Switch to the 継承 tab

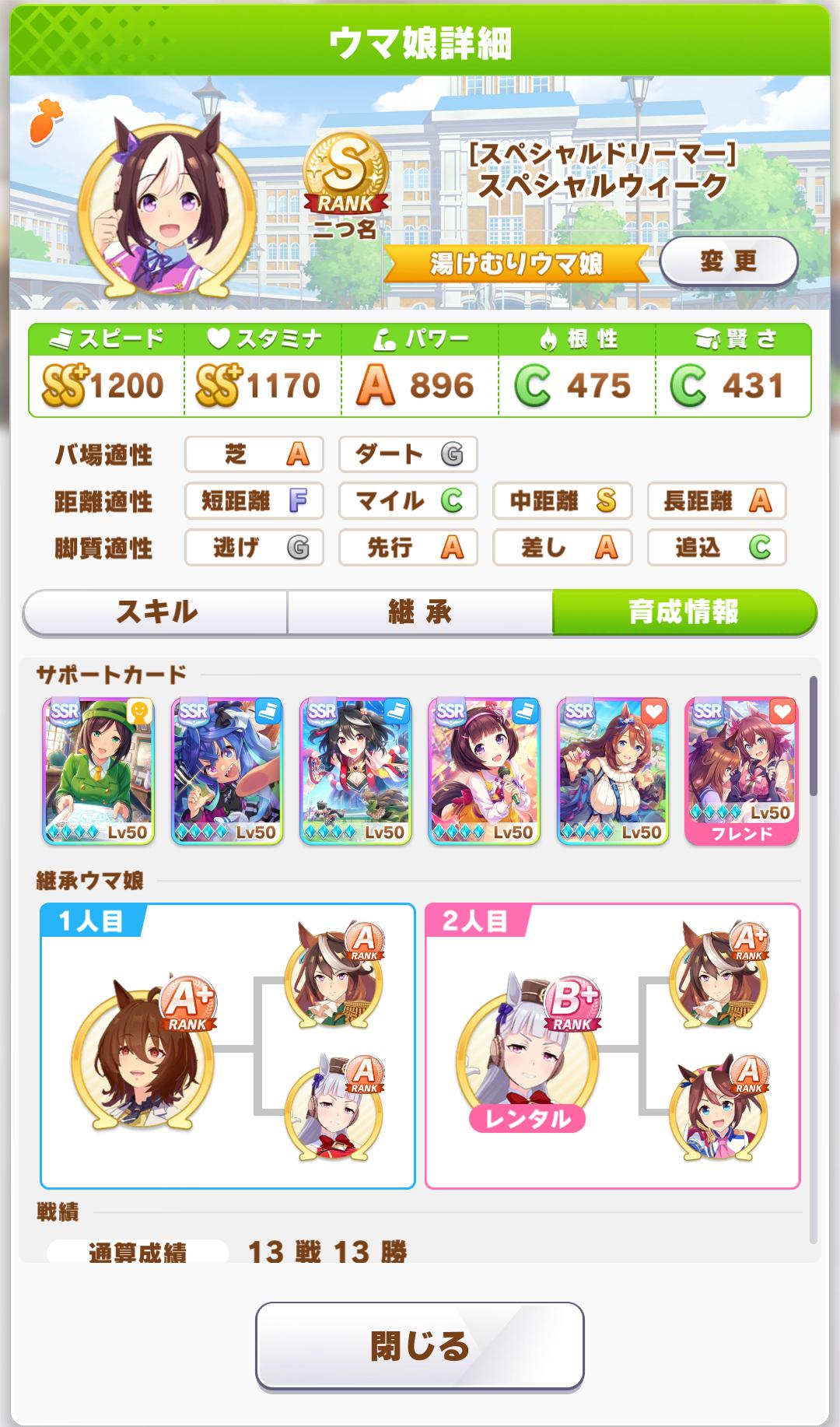(419, 612)
